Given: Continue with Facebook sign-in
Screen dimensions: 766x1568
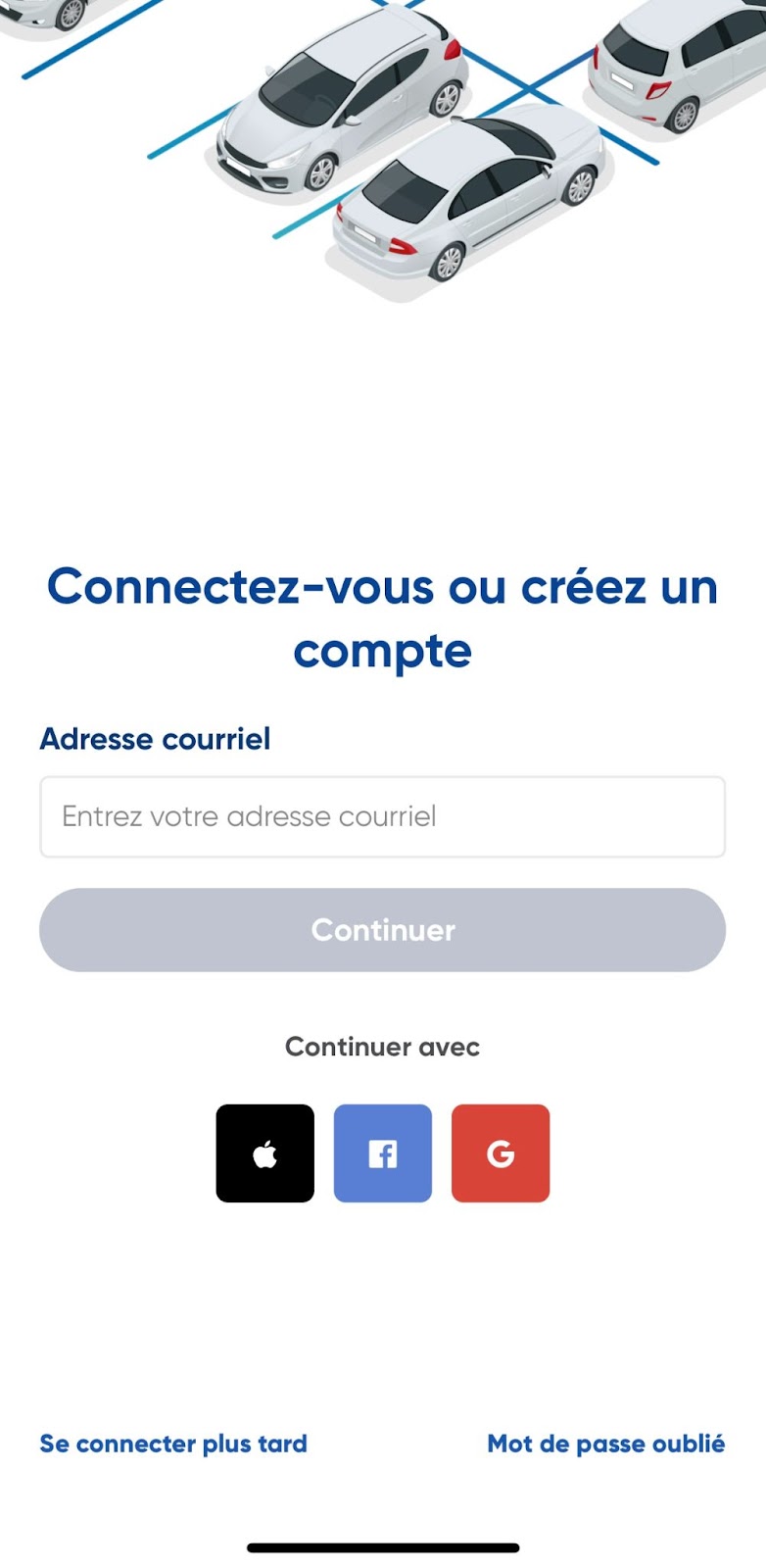Looking at the screenshot, I should pyautogui.click(x=383, y=1153).
